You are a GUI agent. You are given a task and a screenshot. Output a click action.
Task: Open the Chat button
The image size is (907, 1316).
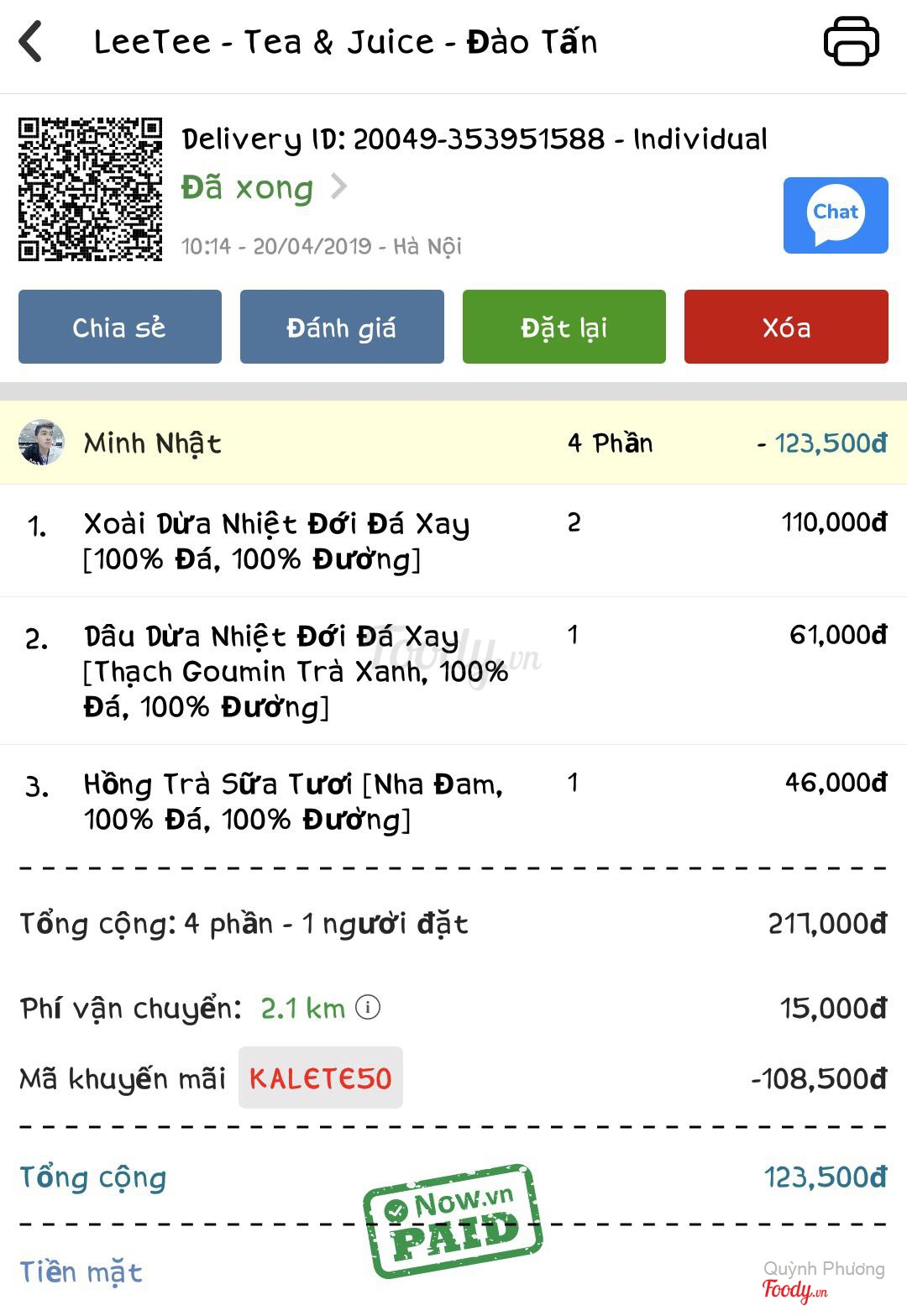[x=835, y=215]
